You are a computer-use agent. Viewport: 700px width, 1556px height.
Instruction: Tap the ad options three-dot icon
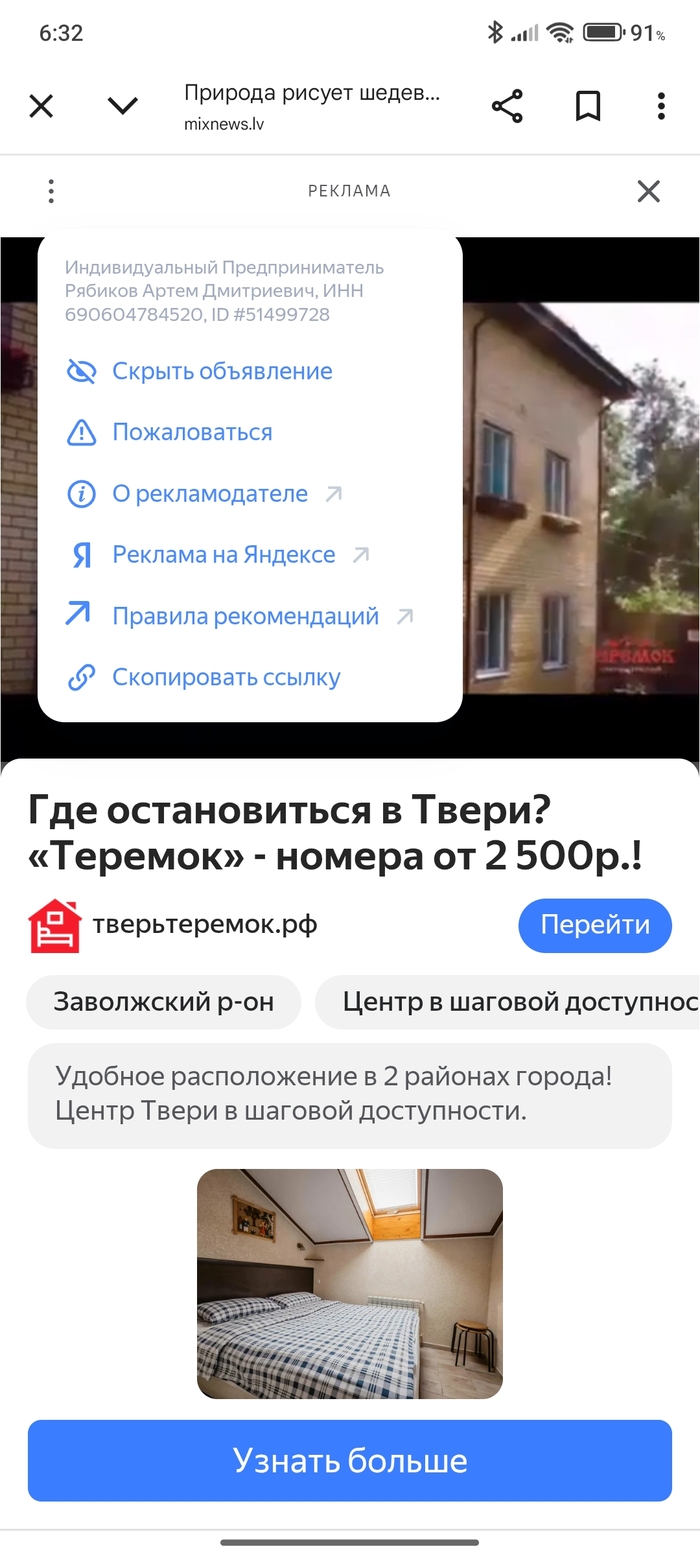click(x=51, y=191)
